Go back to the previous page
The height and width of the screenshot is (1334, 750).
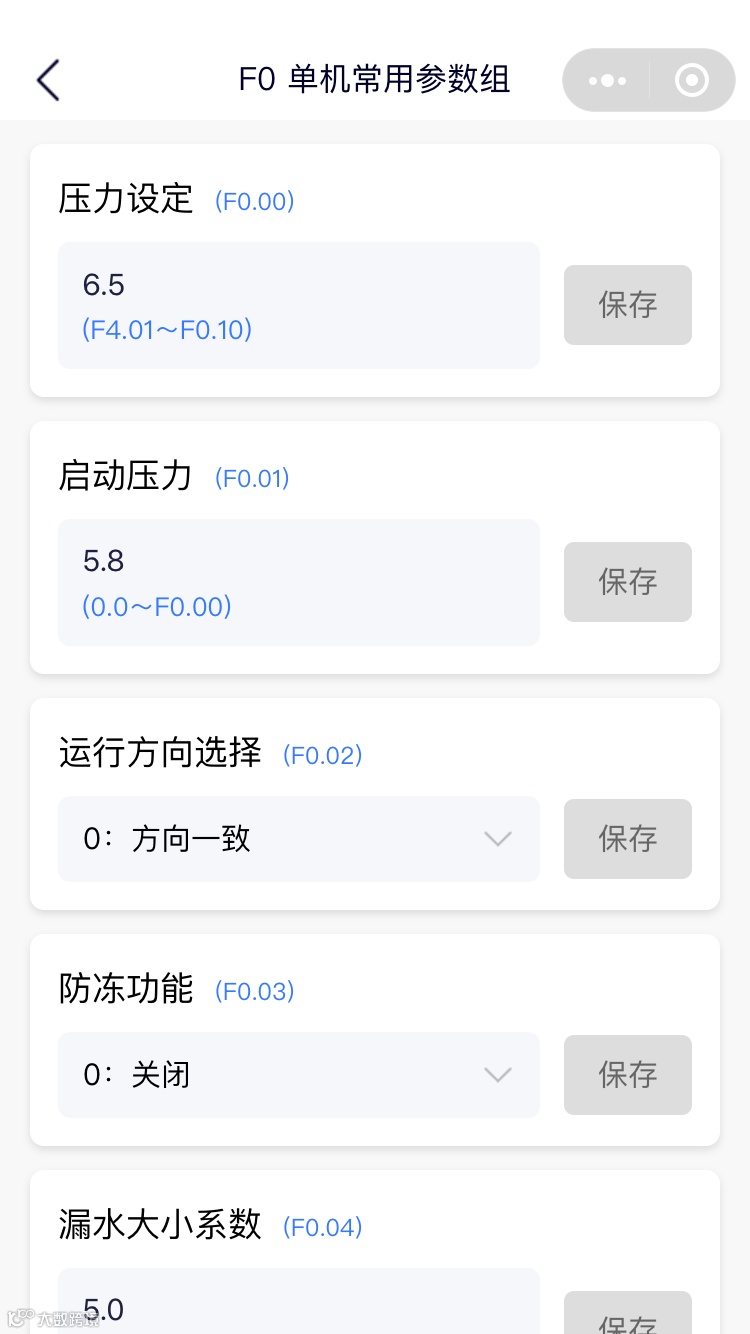(48, 80)
